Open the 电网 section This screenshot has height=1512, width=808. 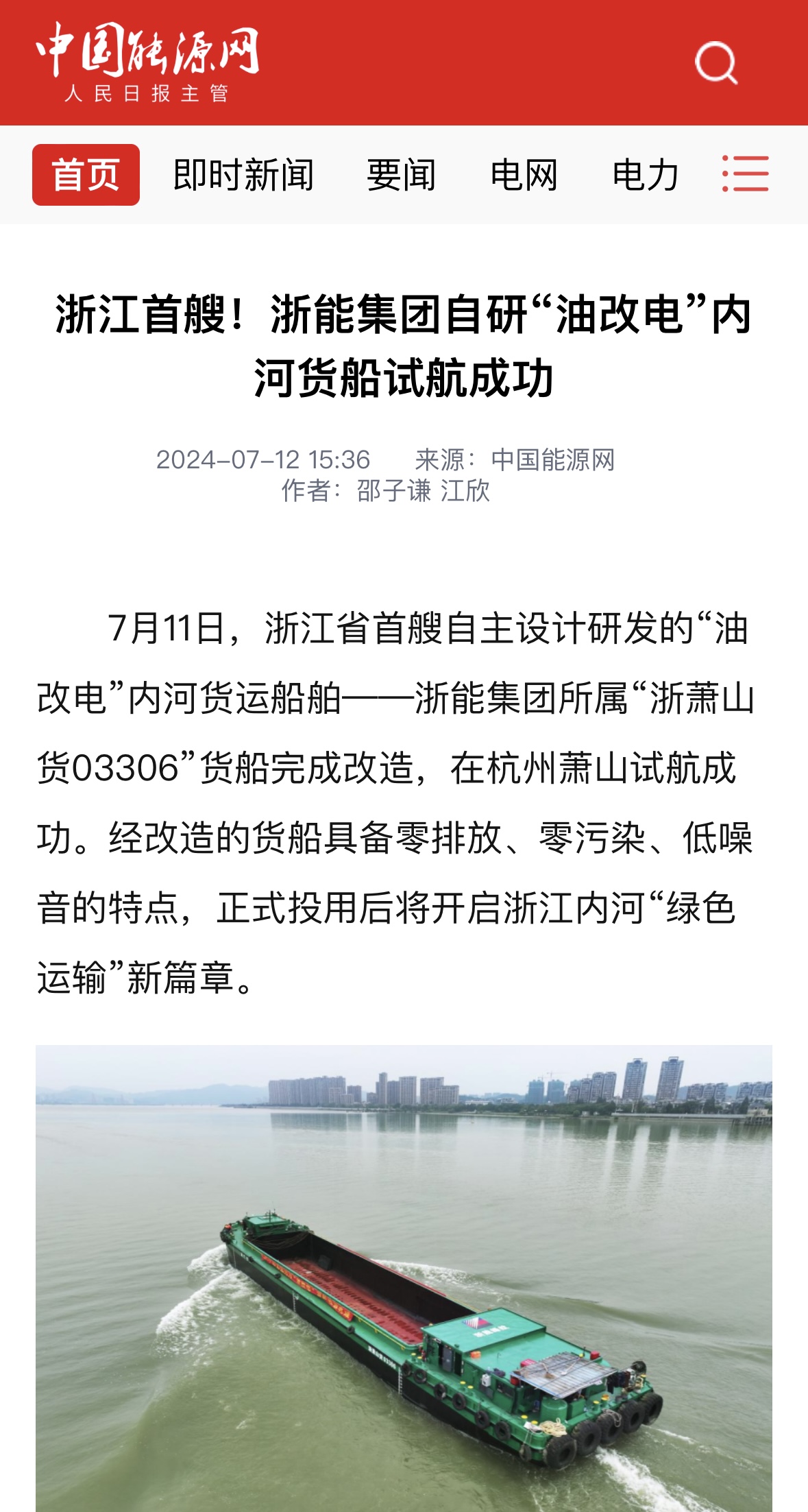[524, 175]
